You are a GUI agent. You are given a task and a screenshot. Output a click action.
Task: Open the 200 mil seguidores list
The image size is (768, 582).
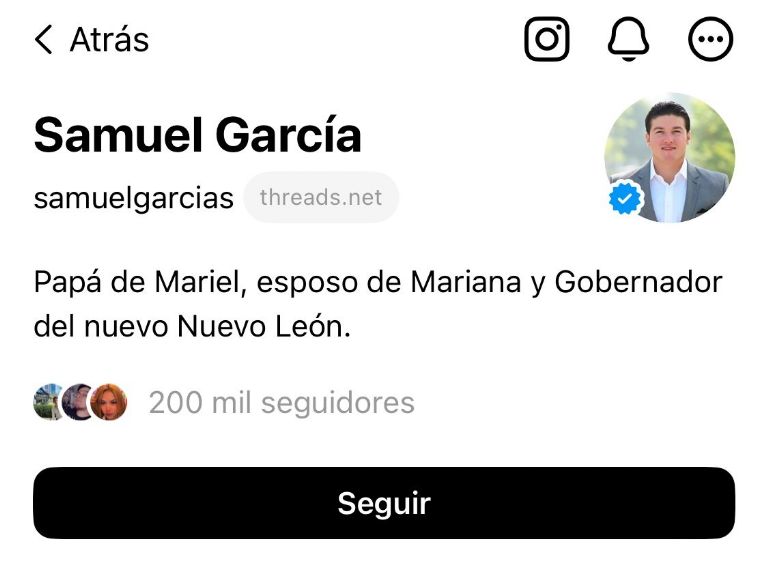[281, 403]
